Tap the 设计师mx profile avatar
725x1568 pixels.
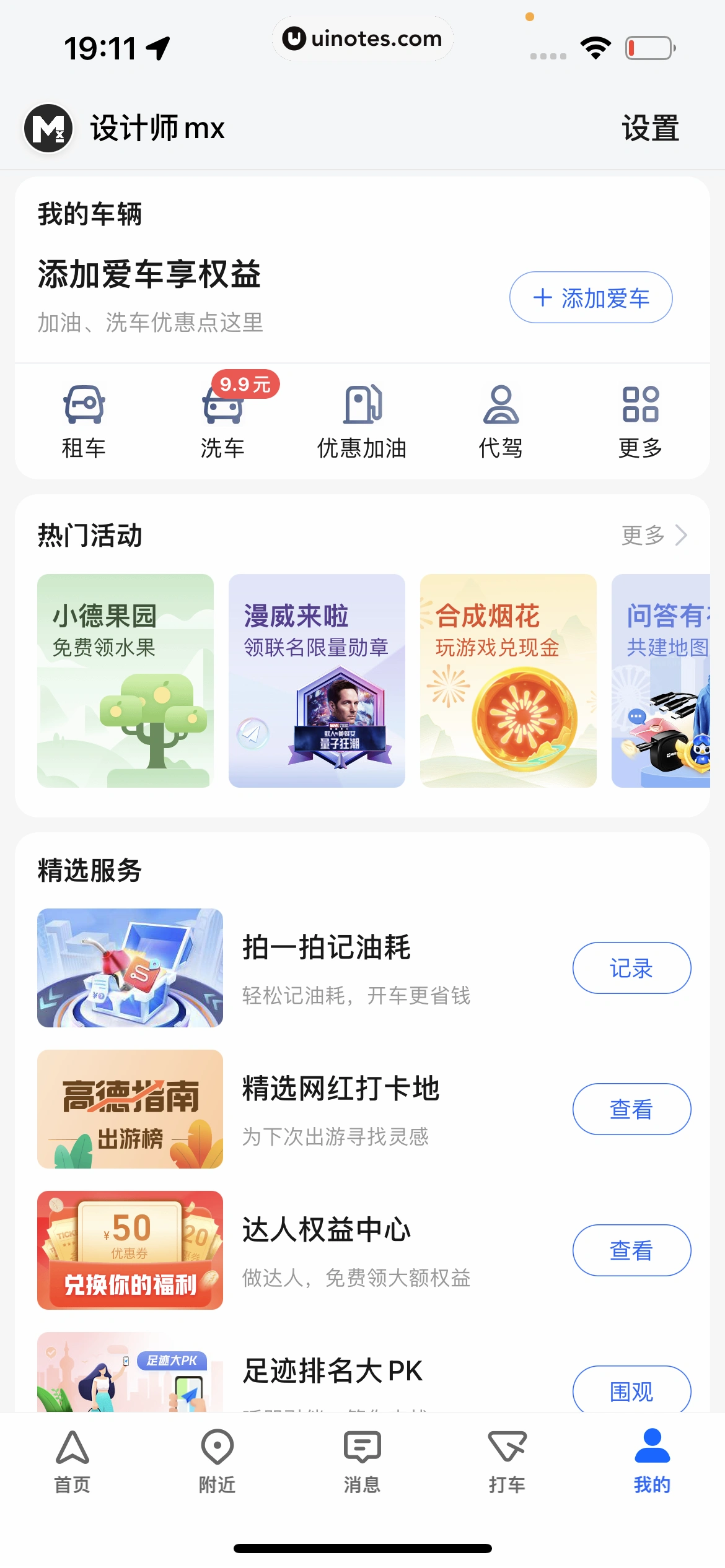click(x=47, y=128)
